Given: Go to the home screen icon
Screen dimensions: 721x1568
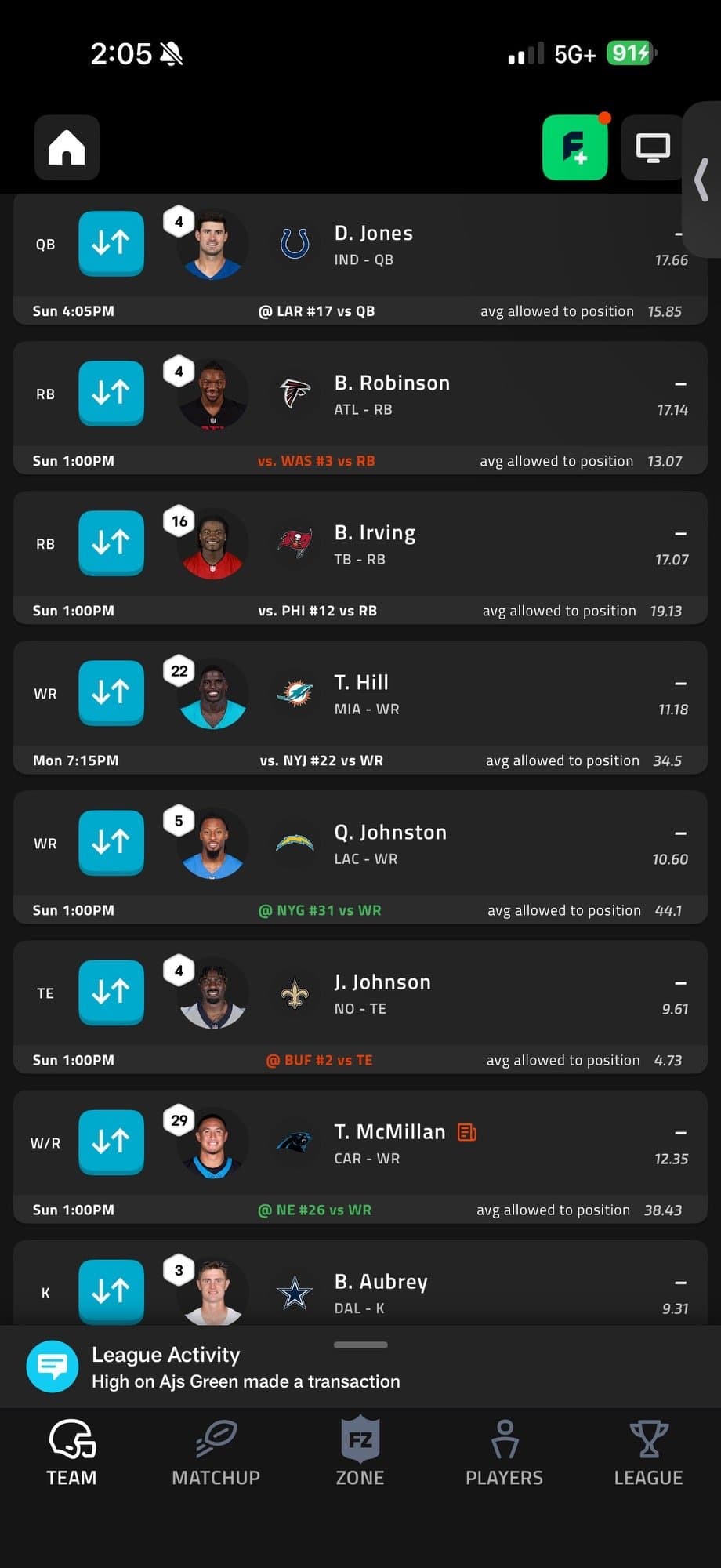Looking at the screenshot, I should click(67, 147).
